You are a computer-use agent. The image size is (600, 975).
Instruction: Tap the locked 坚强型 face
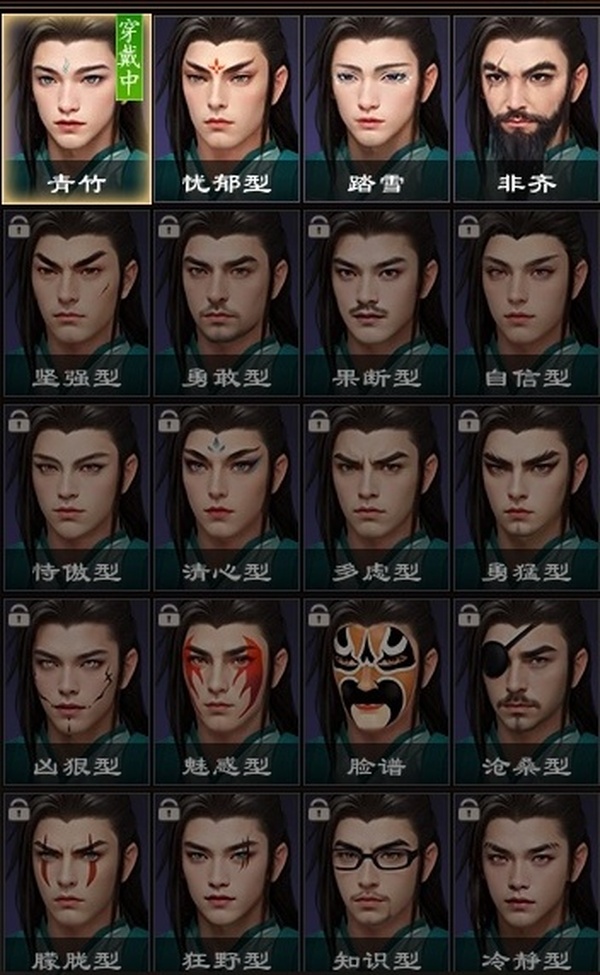coord(77,302)
